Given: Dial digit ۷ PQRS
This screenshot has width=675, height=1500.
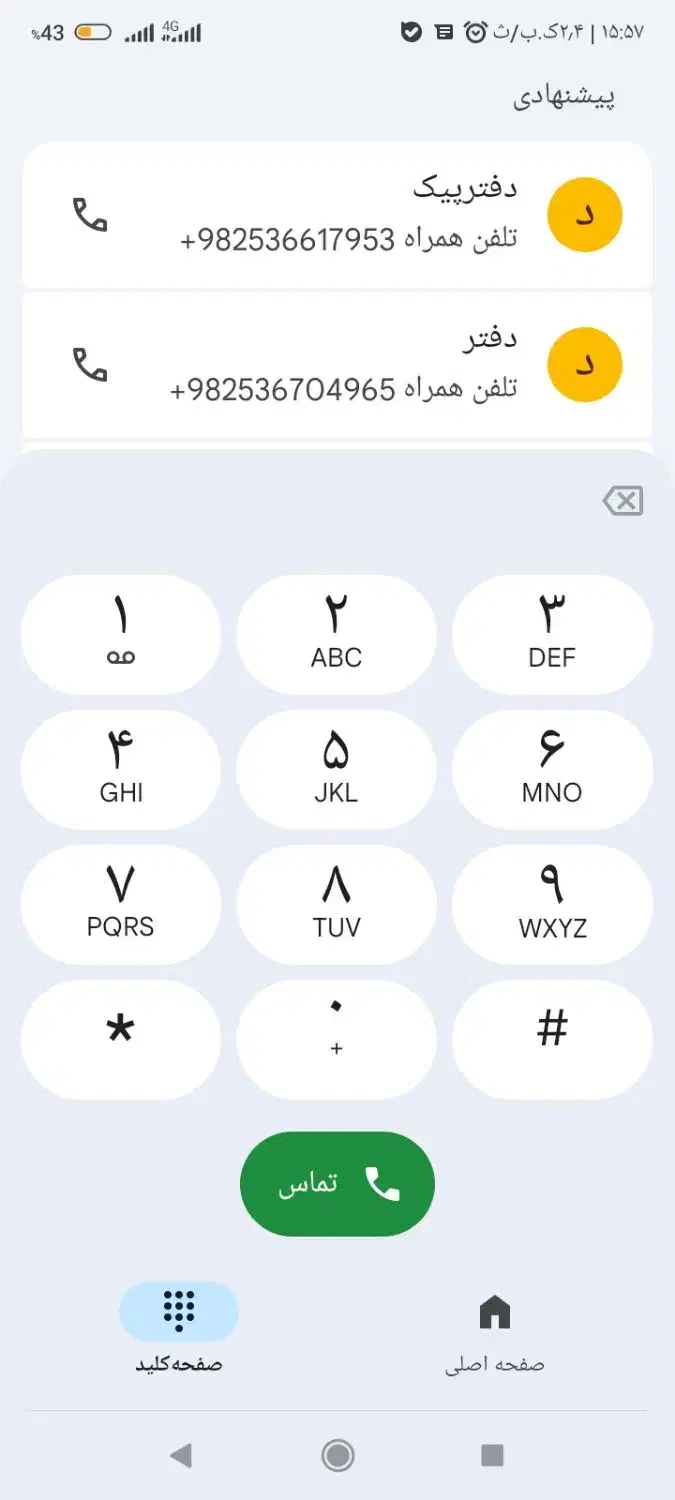Looking at the screenshot, I should [x=121, y=904].
